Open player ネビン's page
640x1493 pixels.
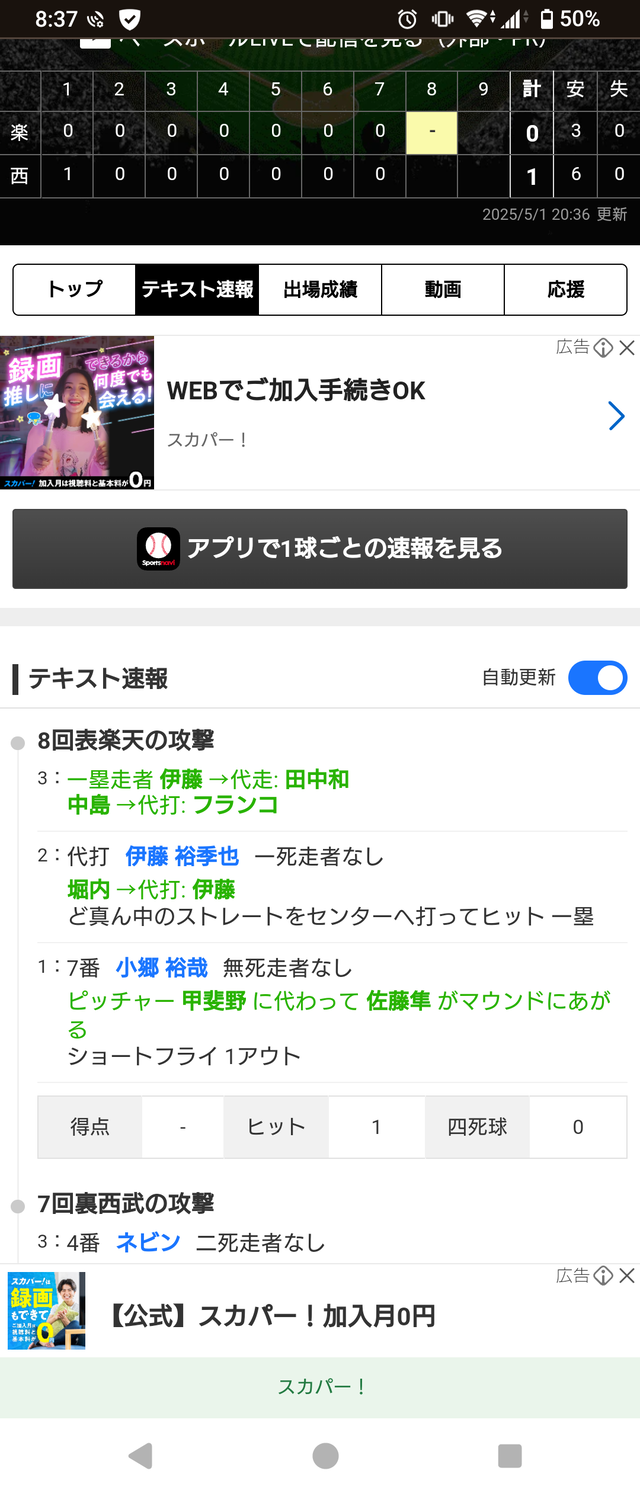[148, 1242]
